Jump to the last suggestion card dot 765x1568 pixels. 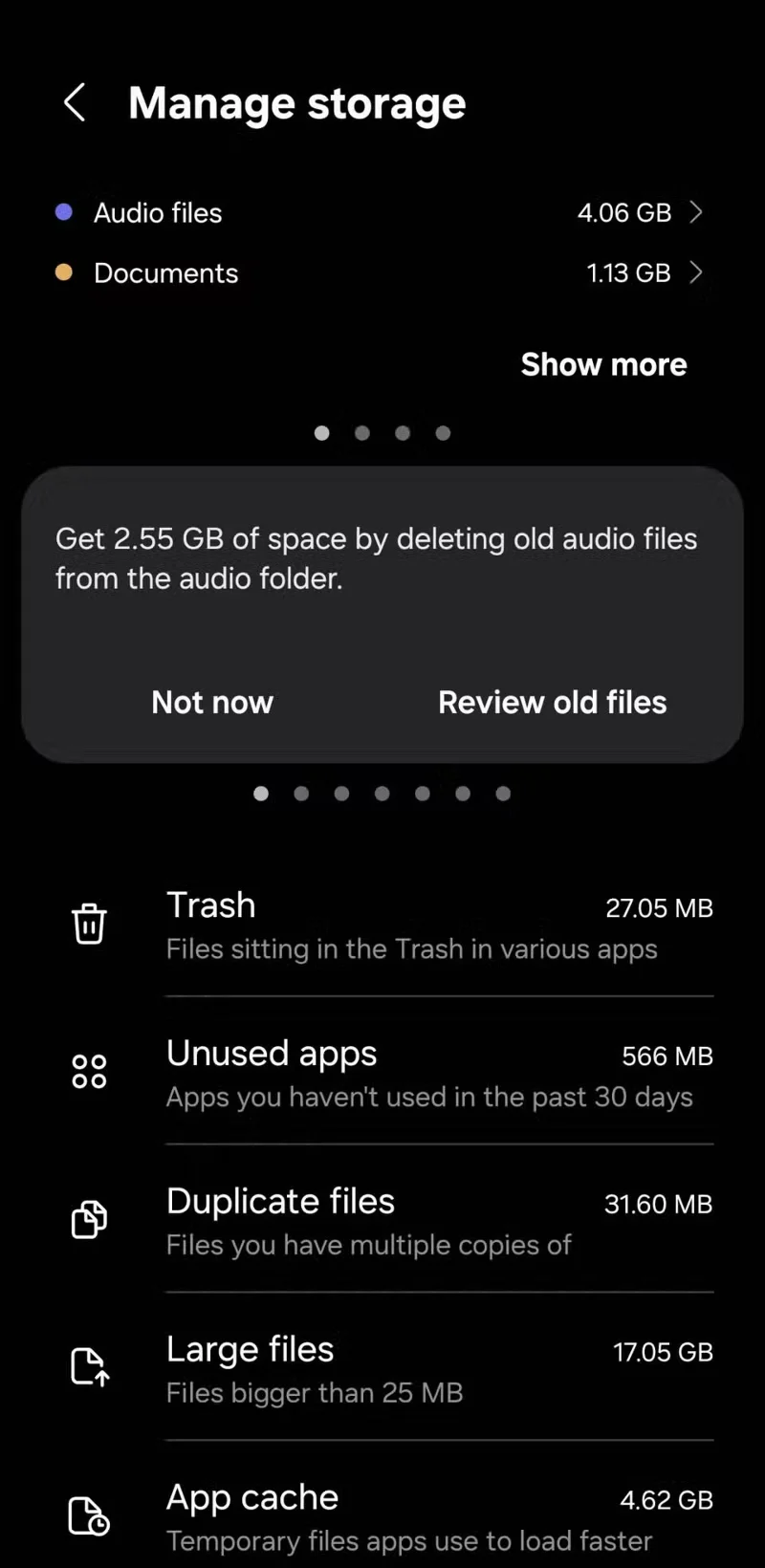(503, 793)
